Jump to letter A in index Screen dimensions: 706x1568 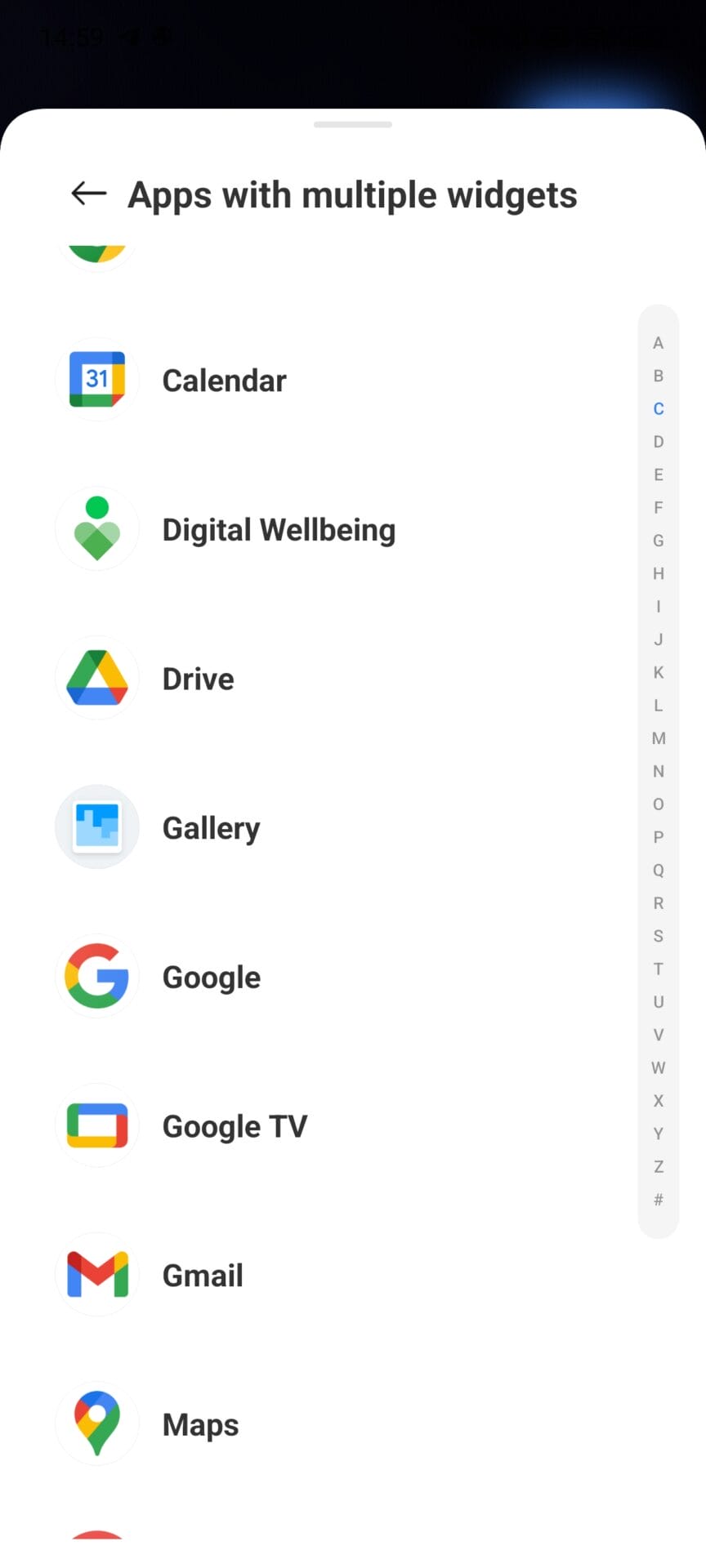[x=659, y=343]
